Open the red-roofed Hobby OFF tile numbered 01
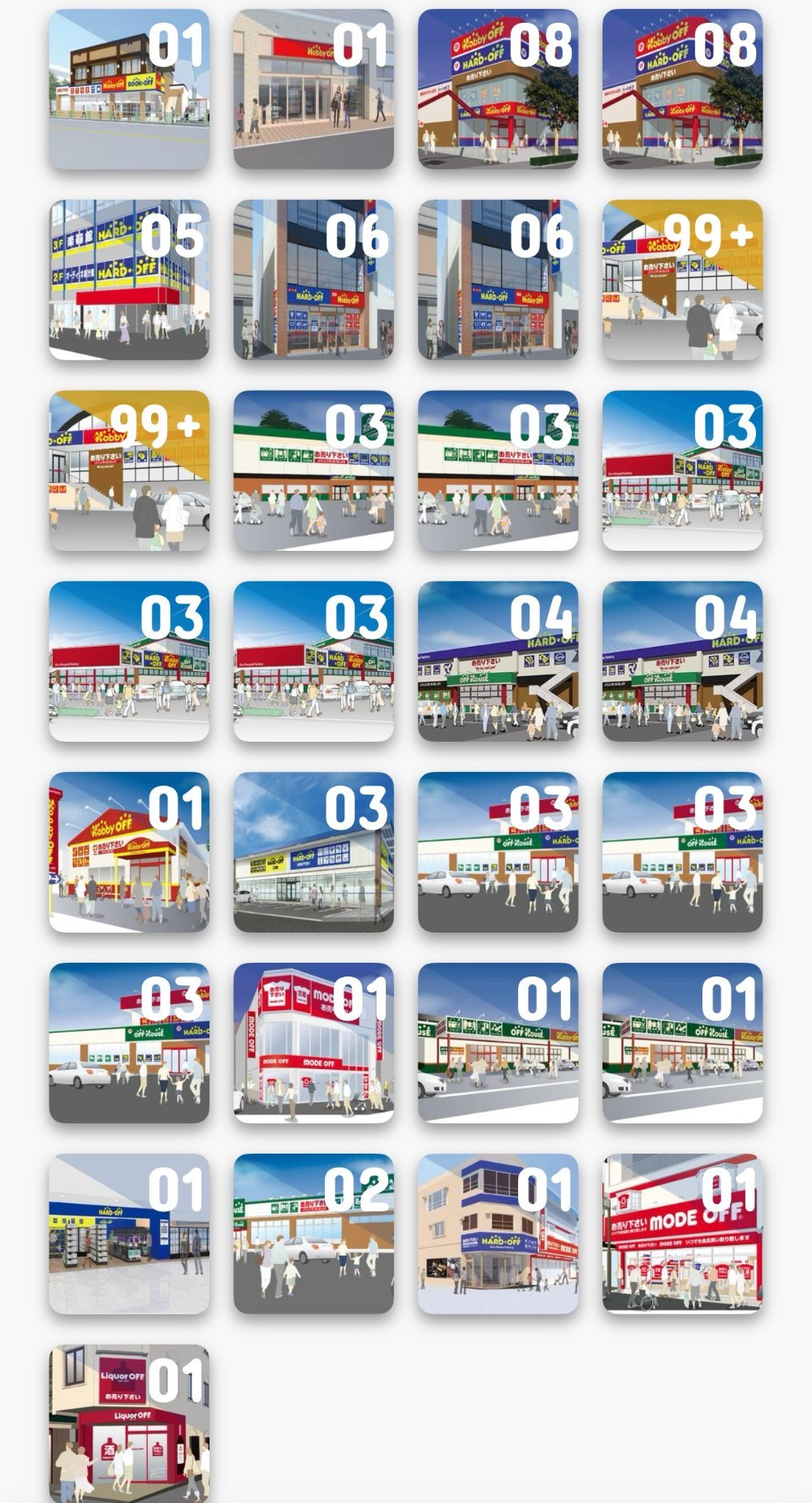 129,851
